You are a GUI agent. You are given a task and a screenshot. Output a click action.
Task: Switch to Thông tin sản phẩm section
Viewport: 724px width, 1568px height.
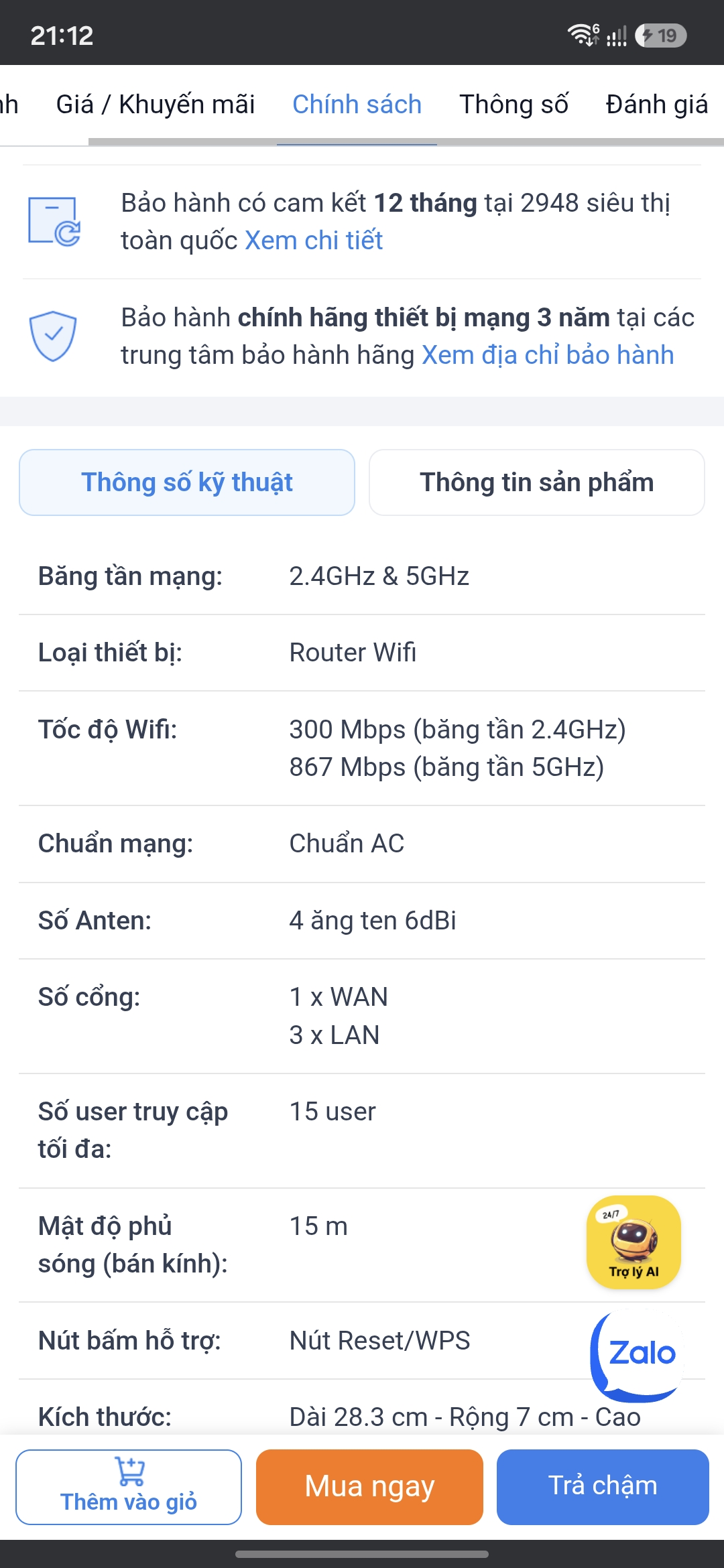(536, 482)
